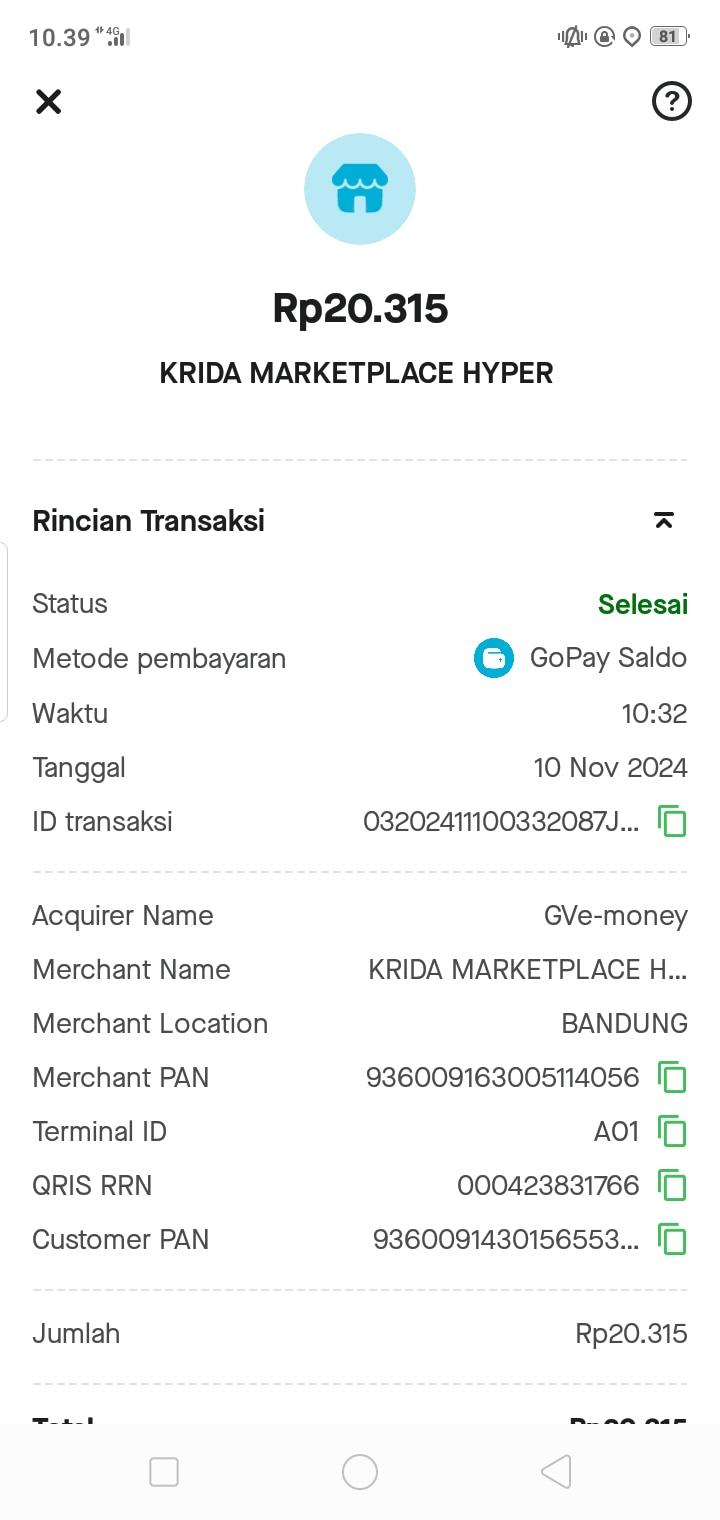Copy the QRIS RRN number

pyautogui.click(x=672, y=1185)
